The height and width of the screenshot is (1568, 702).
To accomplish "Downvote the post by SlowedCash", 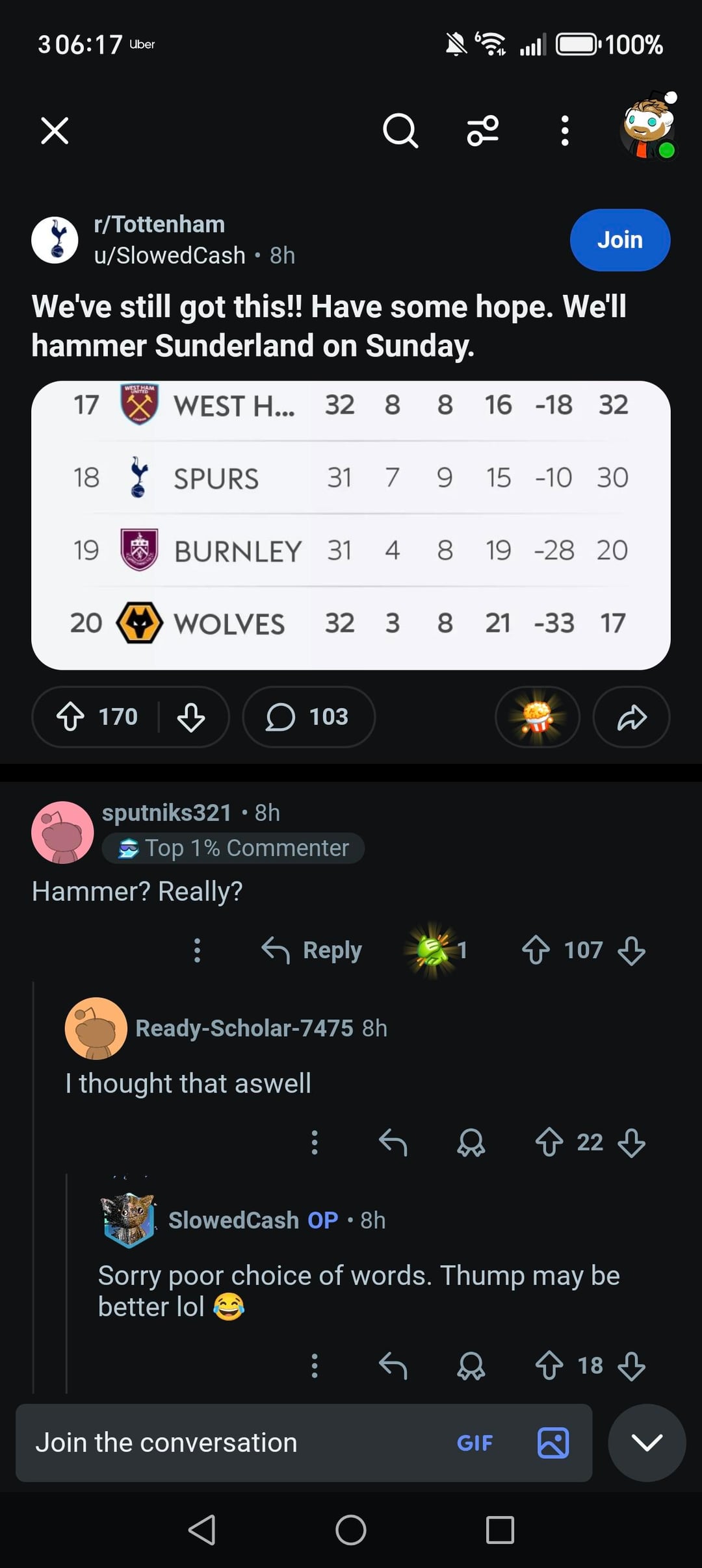I will (190, 717).
